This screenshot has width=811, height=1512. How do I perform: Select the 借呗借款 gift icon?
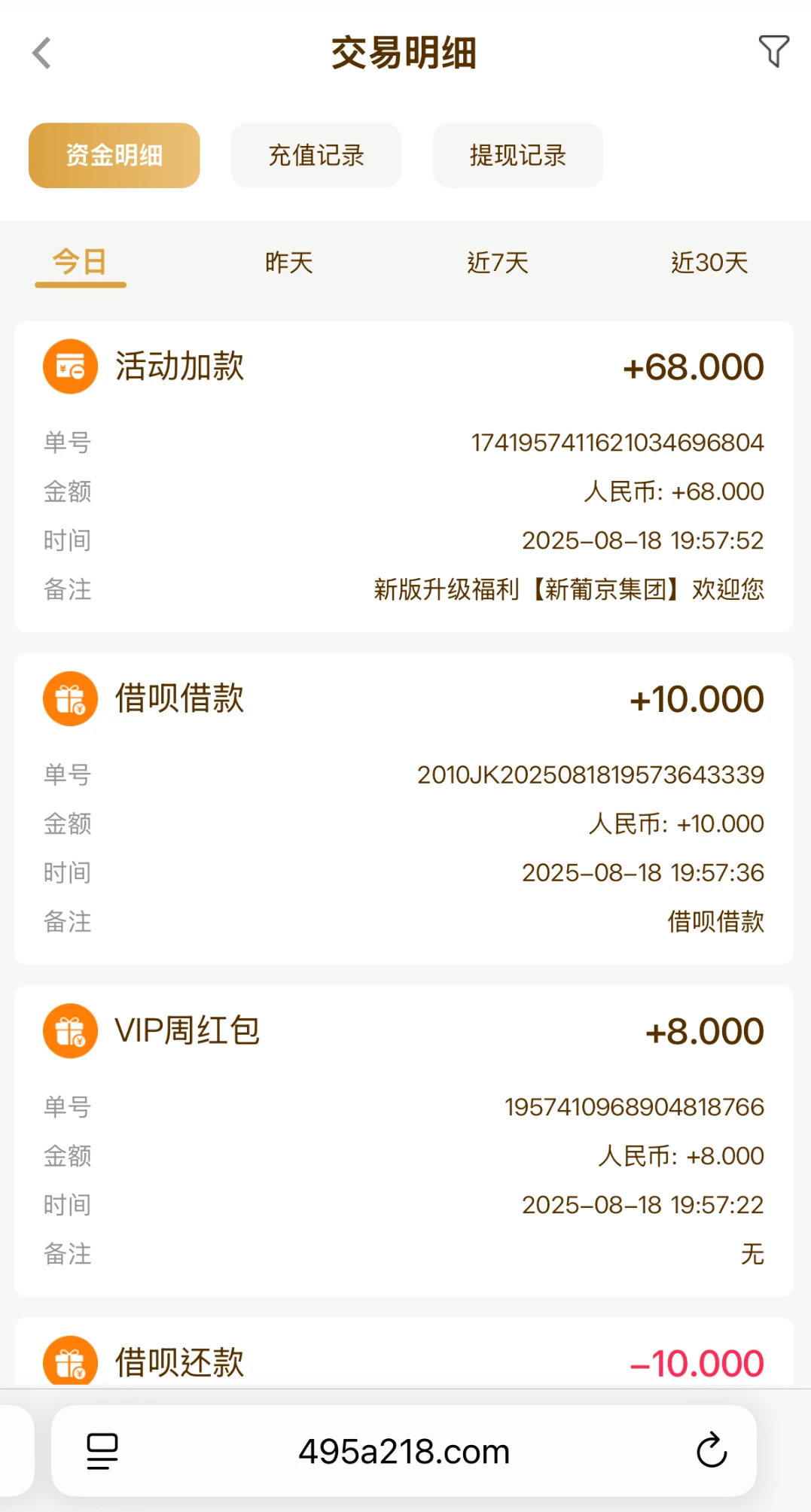click(69, 698)
